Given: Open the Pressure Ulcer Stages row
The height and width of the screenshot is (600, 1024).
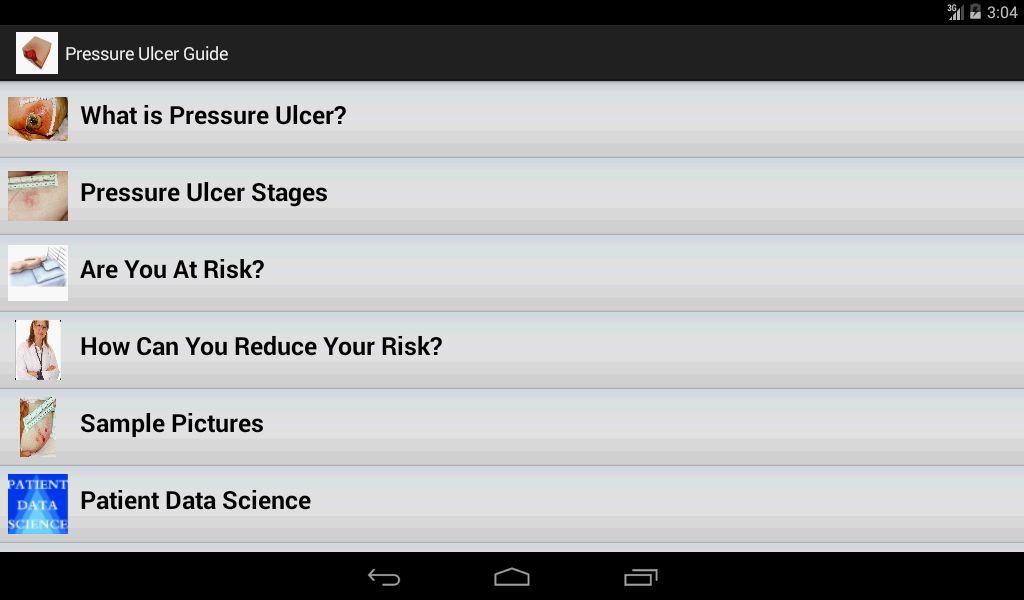Looking at the screenshot, I should click(x=204, y=193).
